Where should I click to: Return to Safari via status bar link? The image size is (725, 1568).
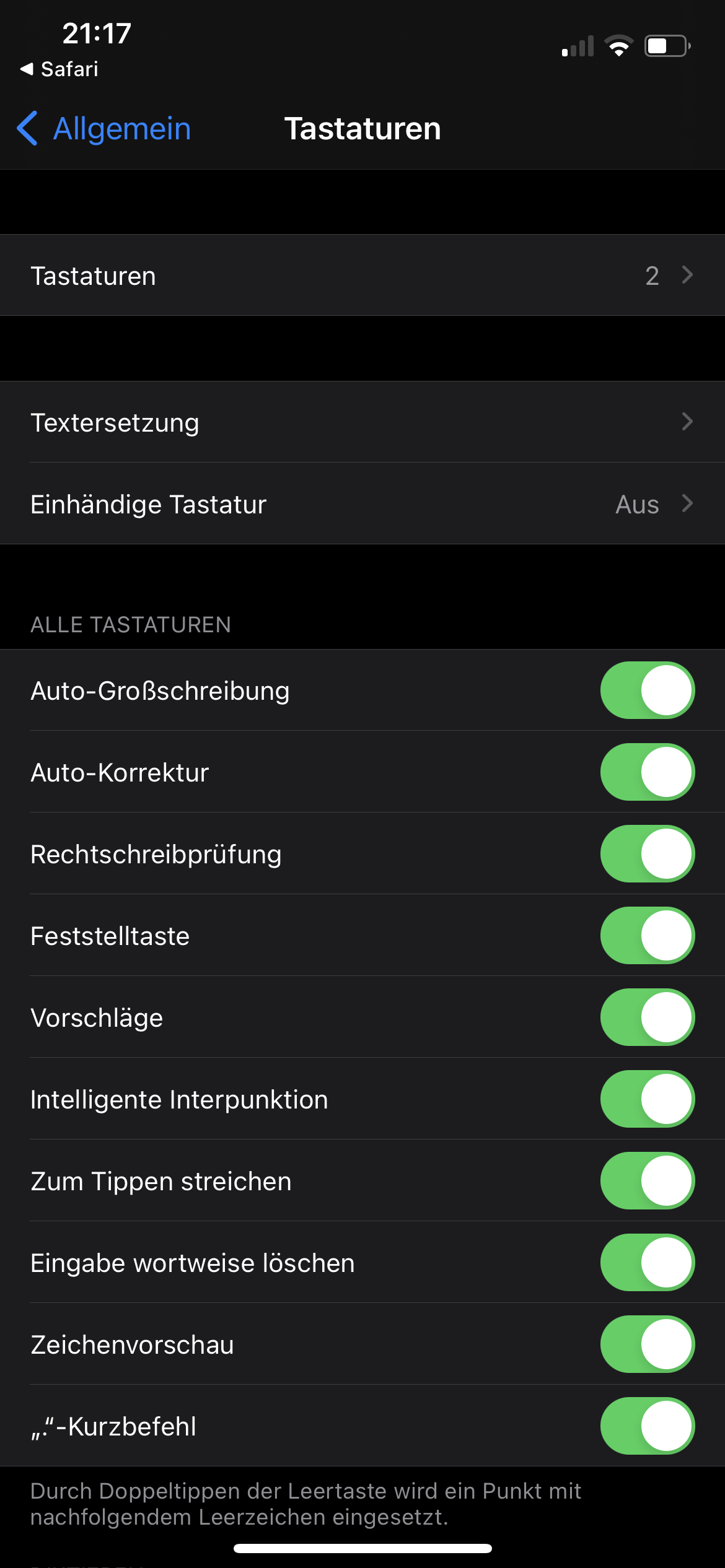coord(59,69)
